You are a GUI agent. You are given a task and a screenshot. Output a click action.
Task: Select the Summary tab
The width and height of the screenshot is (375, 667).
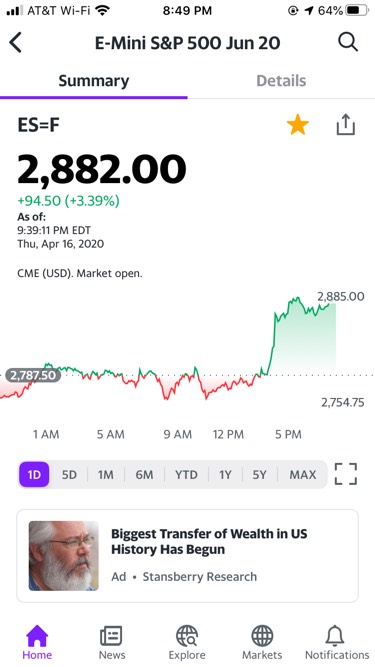pos(94,81)
